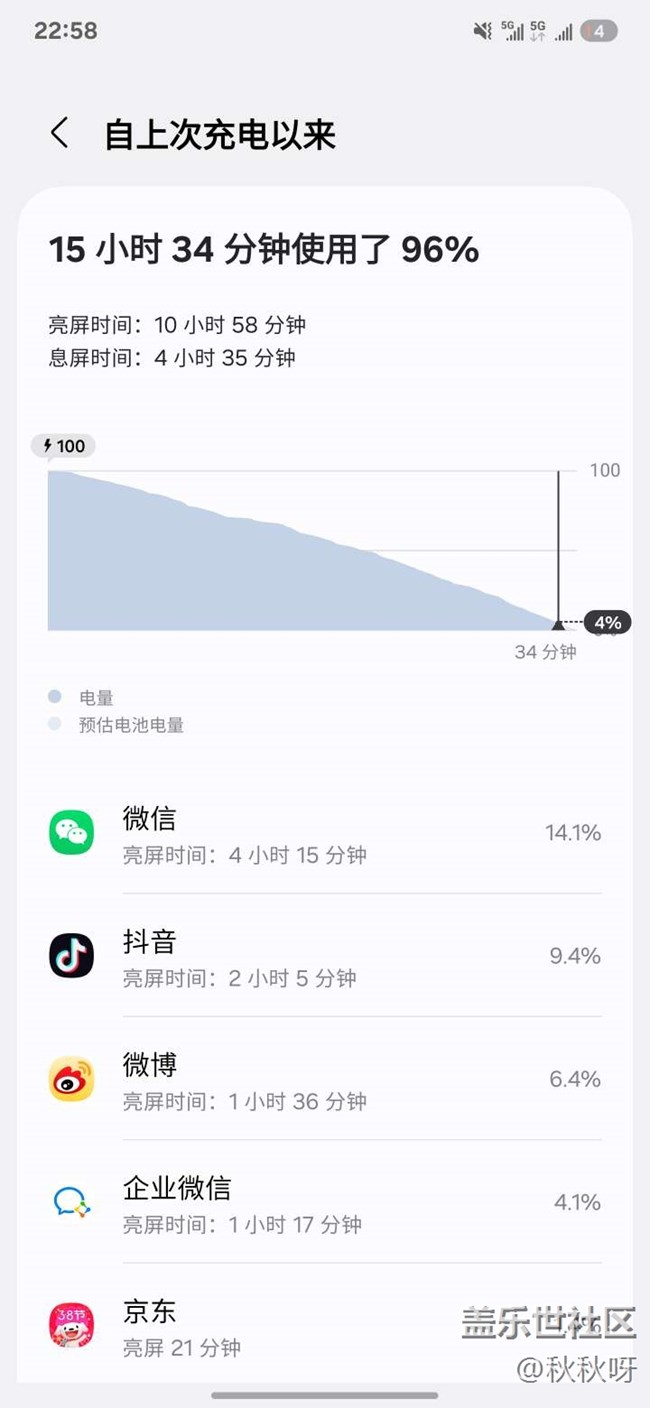
Task: Go back from 自上次充电以来 page
Action: point(60,133)
